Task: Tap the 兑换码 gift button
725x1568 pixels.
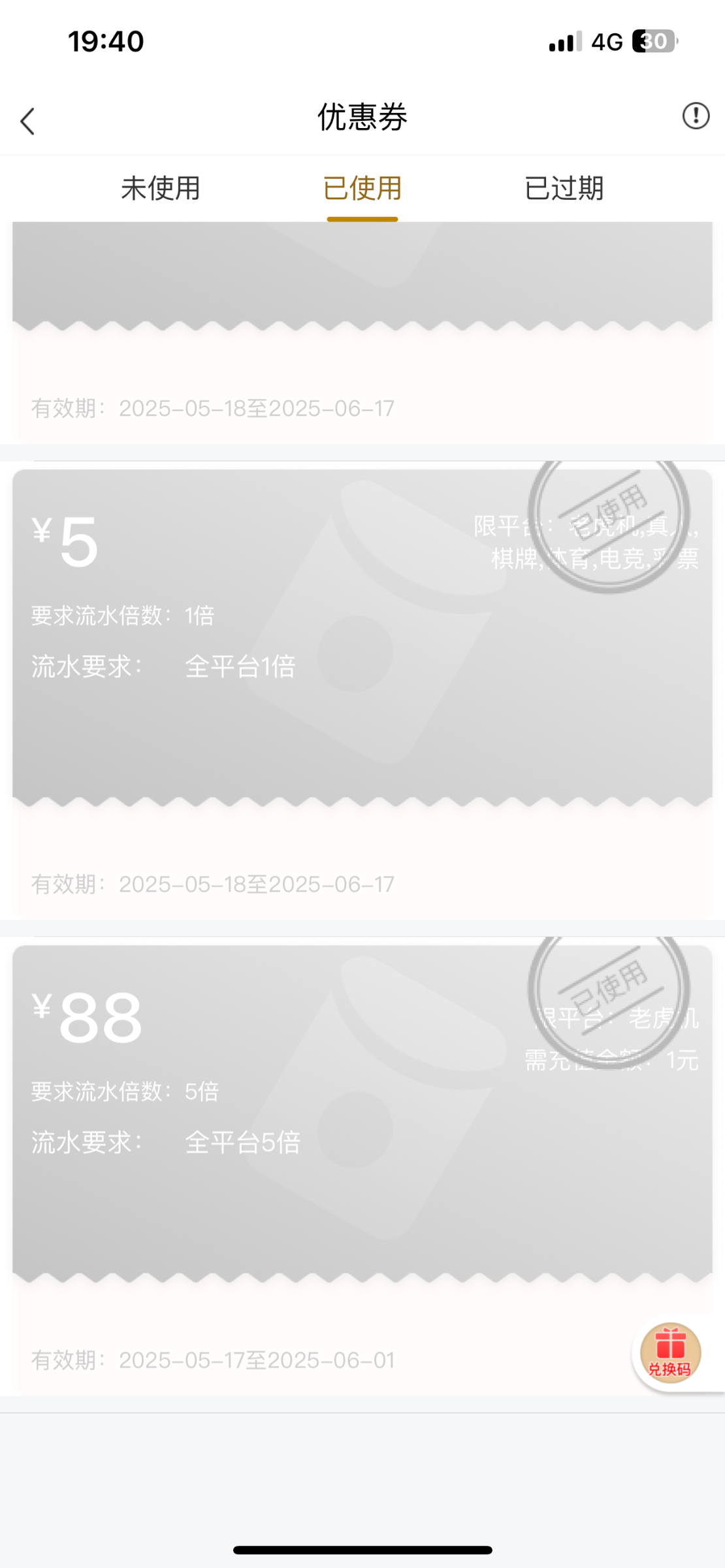Action: point(670,1353)
